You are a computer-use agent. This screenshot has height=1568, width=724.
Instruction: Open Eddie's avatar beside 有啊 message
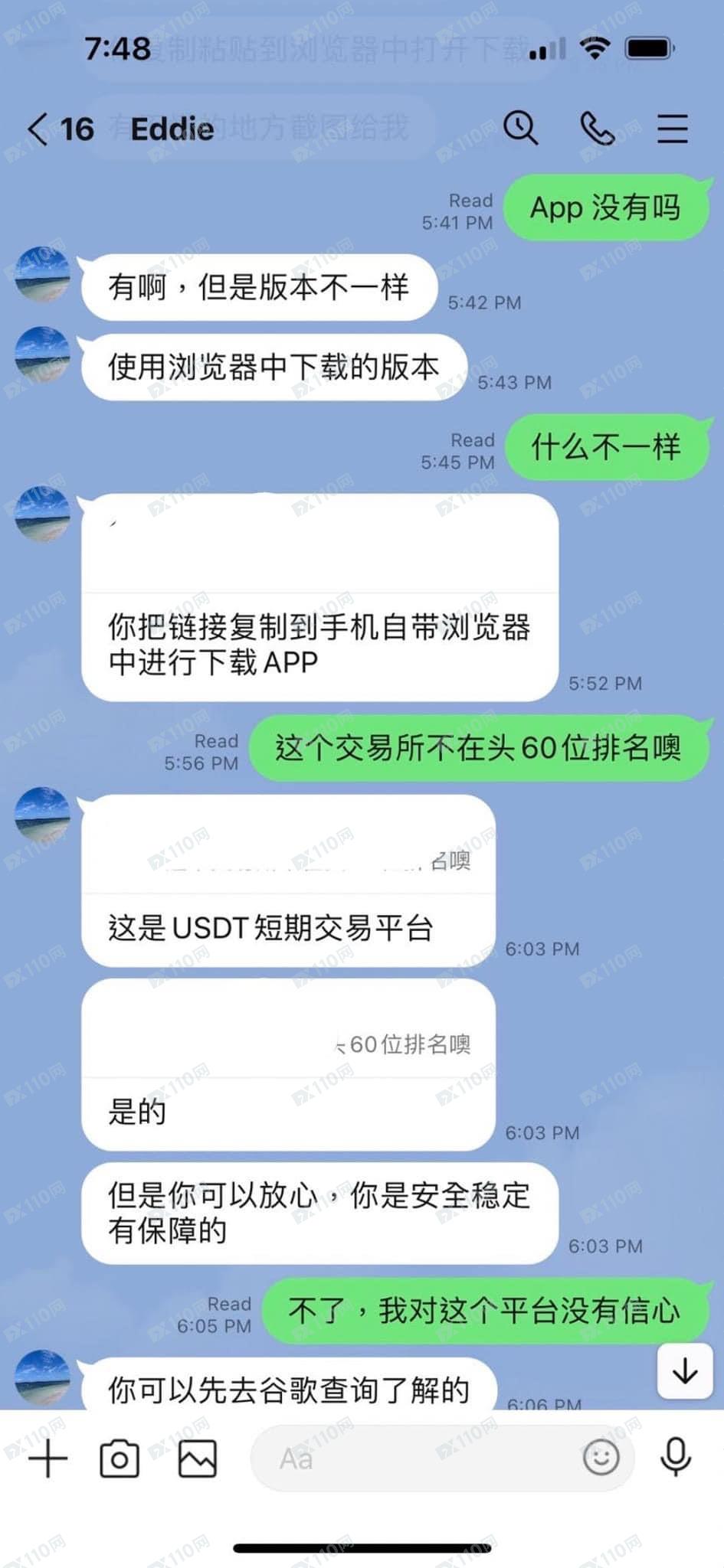pyautogui.click(x=43, y=274)
